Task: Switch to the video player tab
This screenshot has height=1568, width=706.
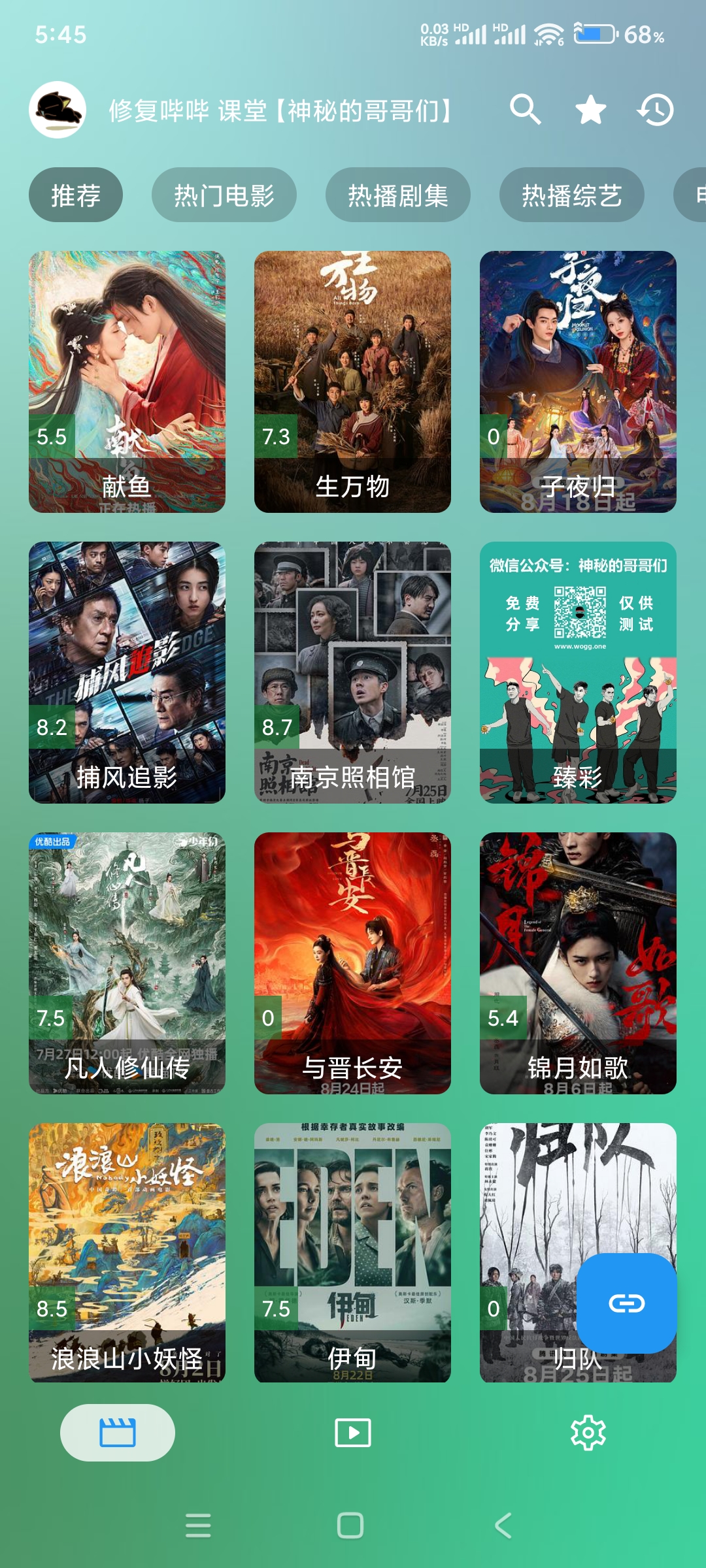Action: pyautogui.click(x=352, y=1433)
